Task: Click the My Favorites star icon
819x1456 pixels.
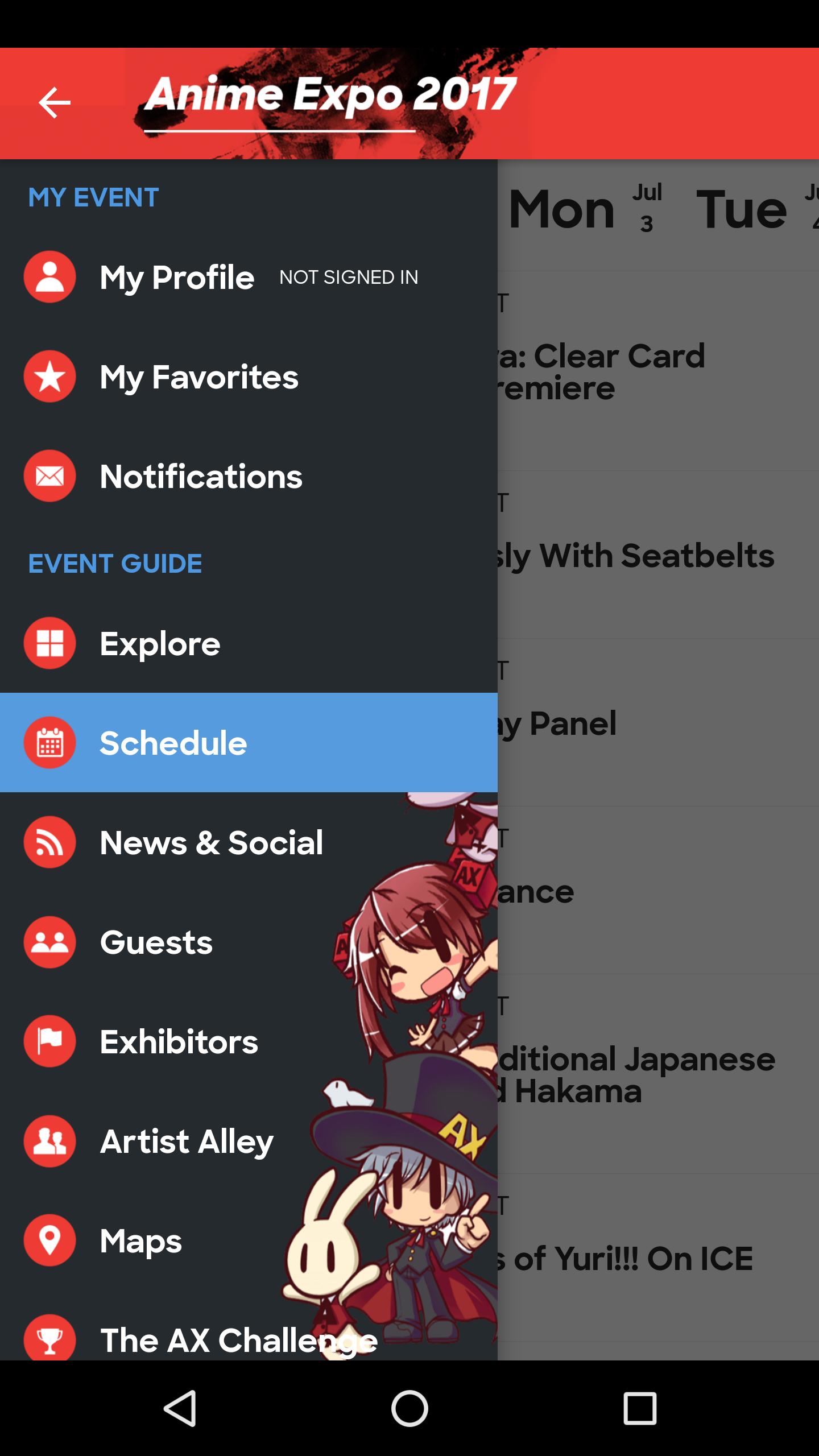Action: point(50,376)
